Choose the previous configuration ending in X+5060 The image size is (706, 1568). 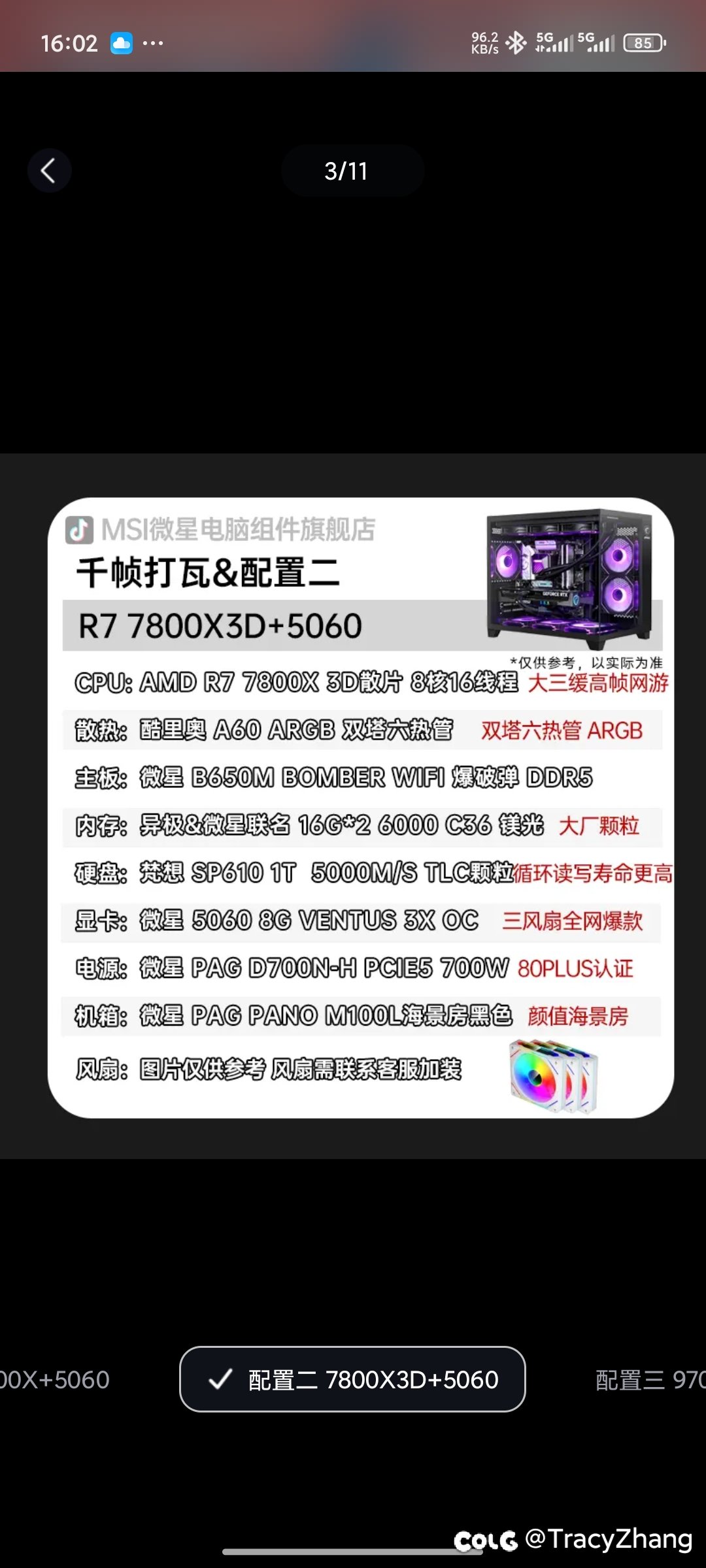tap(55, 1380)
